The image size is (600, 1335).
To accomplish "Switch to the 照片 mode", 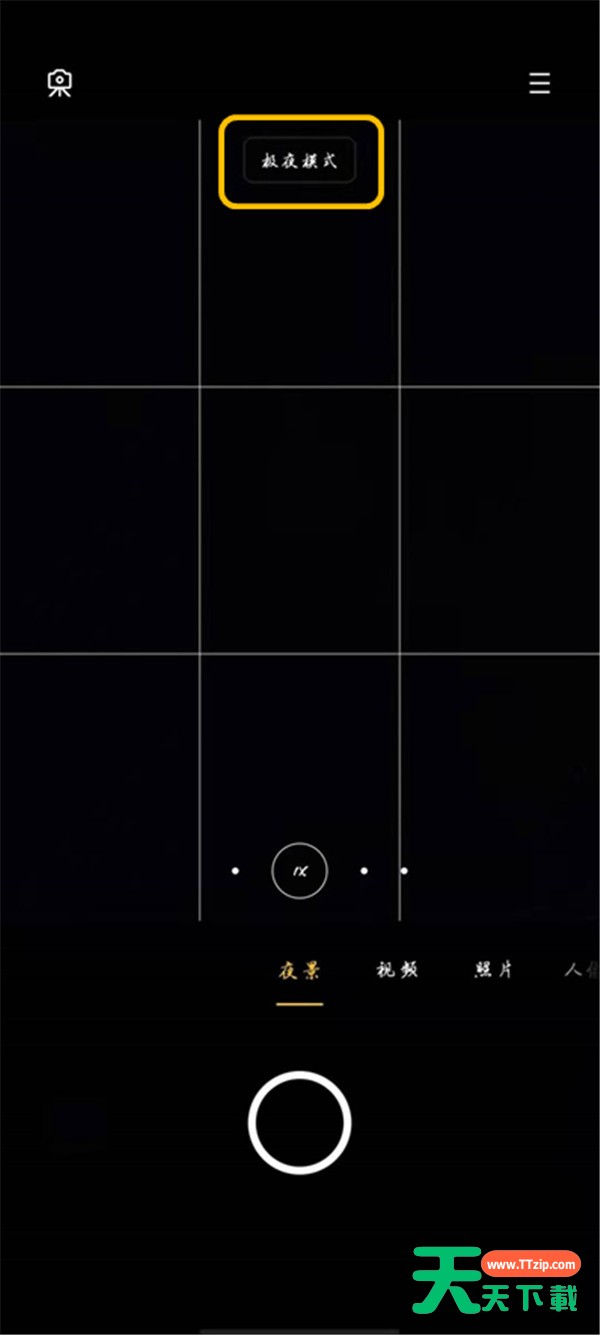I will (493, 970).
